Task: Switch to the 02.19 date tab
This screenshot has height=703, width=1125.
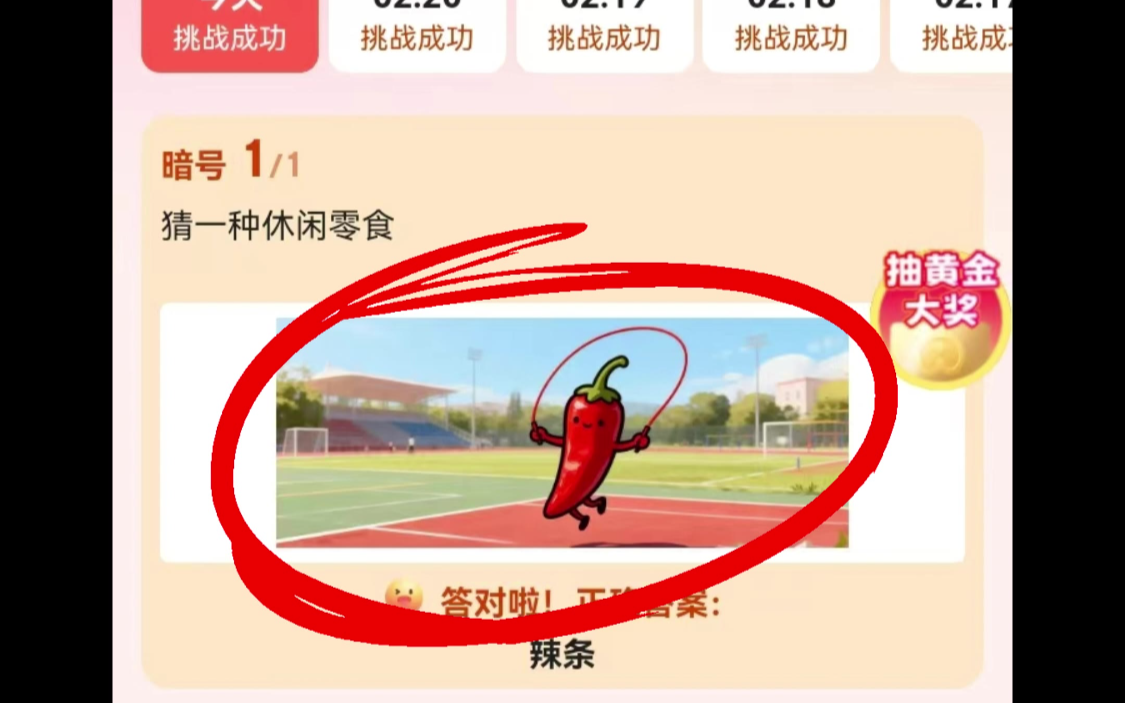Action: [604, 32]
